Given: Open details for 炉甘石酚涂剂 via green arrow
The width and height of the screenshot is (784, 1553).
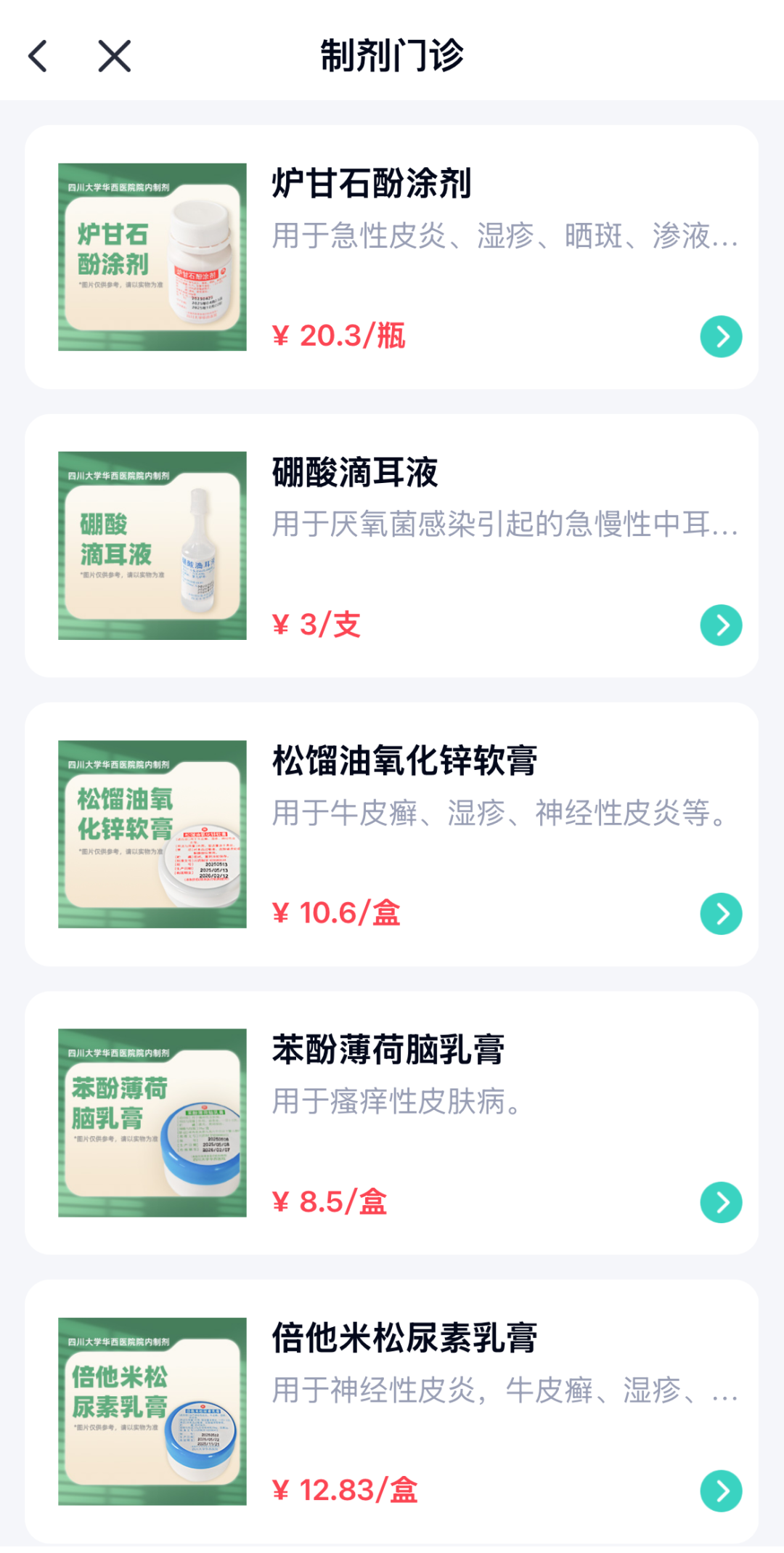Looking at the screenshot, I should pos(721,336).
